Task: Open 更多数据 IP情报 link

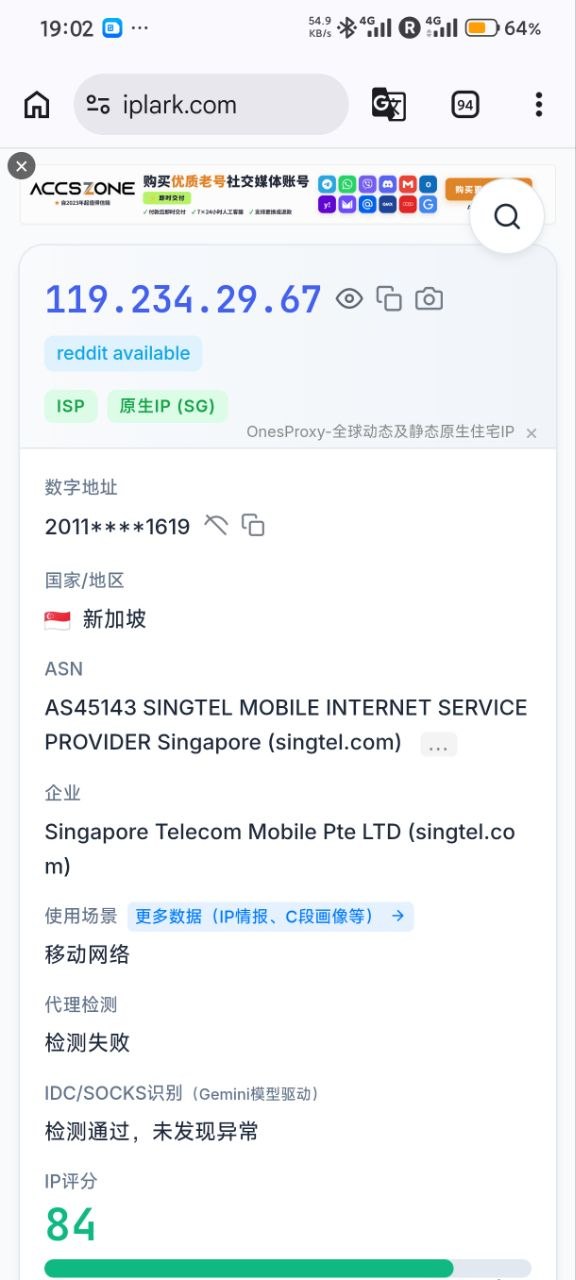Action: click(270, 916)
